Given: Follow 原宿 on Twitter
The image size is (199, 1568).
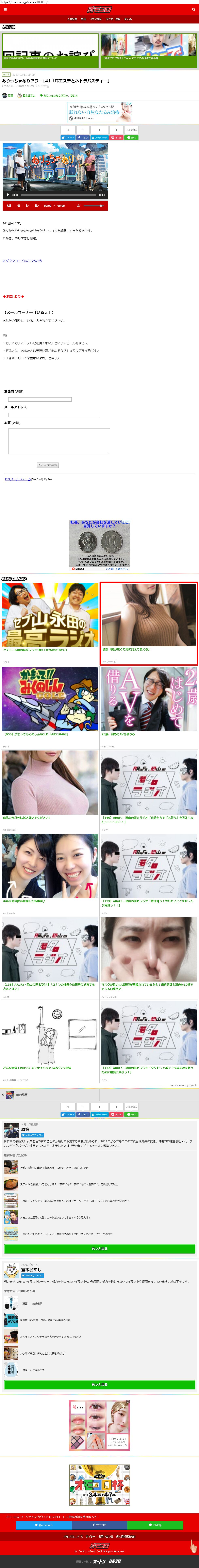Looking at the screenshot, I should [33, 1135].
